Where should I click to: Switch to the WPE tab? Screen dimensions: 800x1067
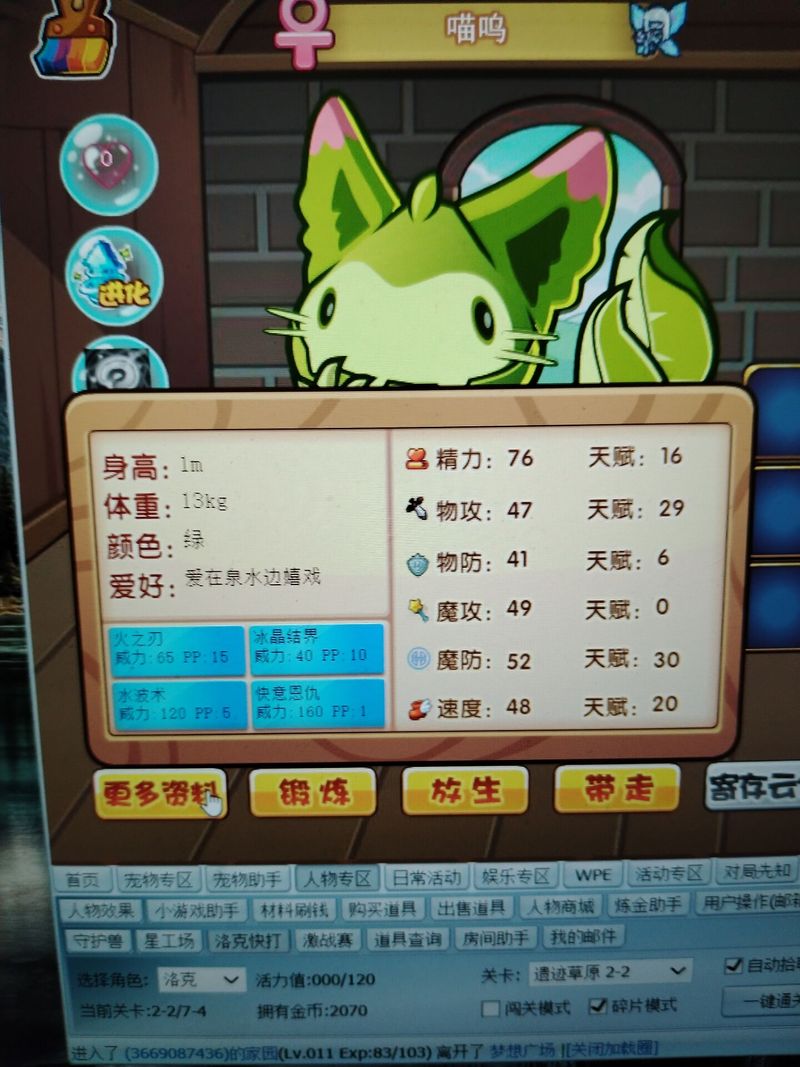tap(592, 875)
